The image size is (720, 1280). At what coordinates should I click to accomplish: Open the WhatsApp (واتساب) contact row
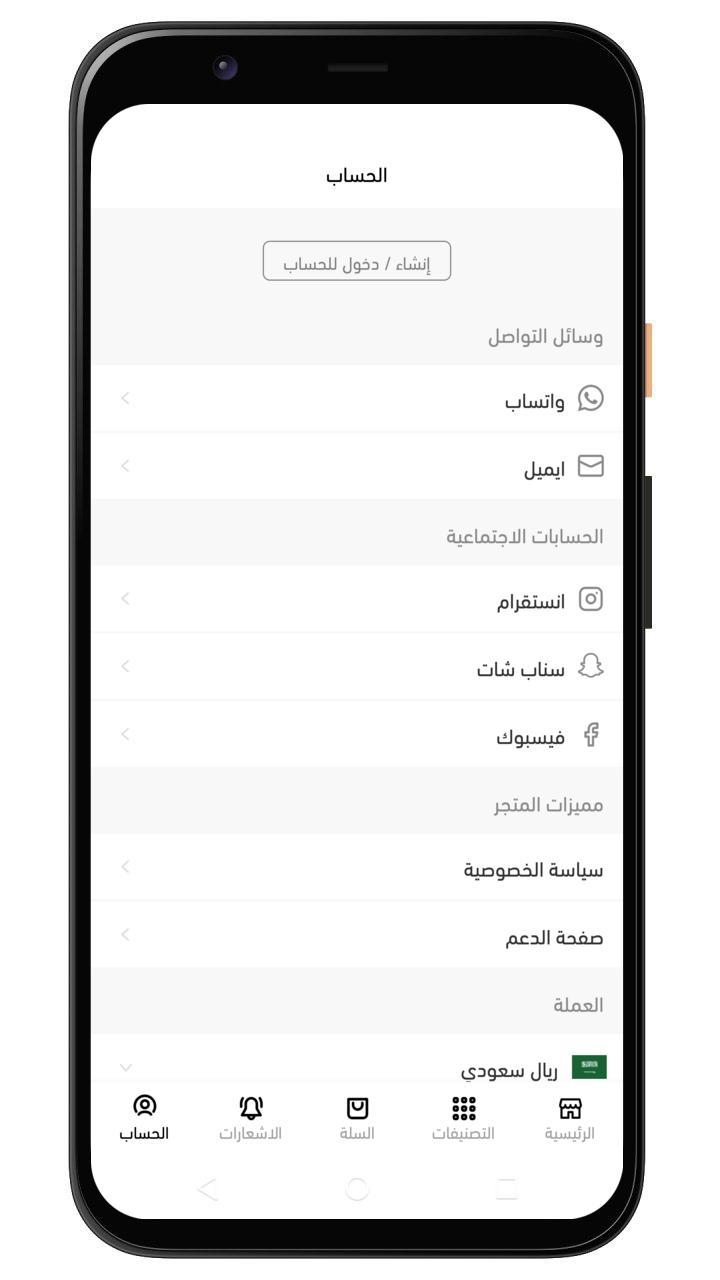pos(357,399)
